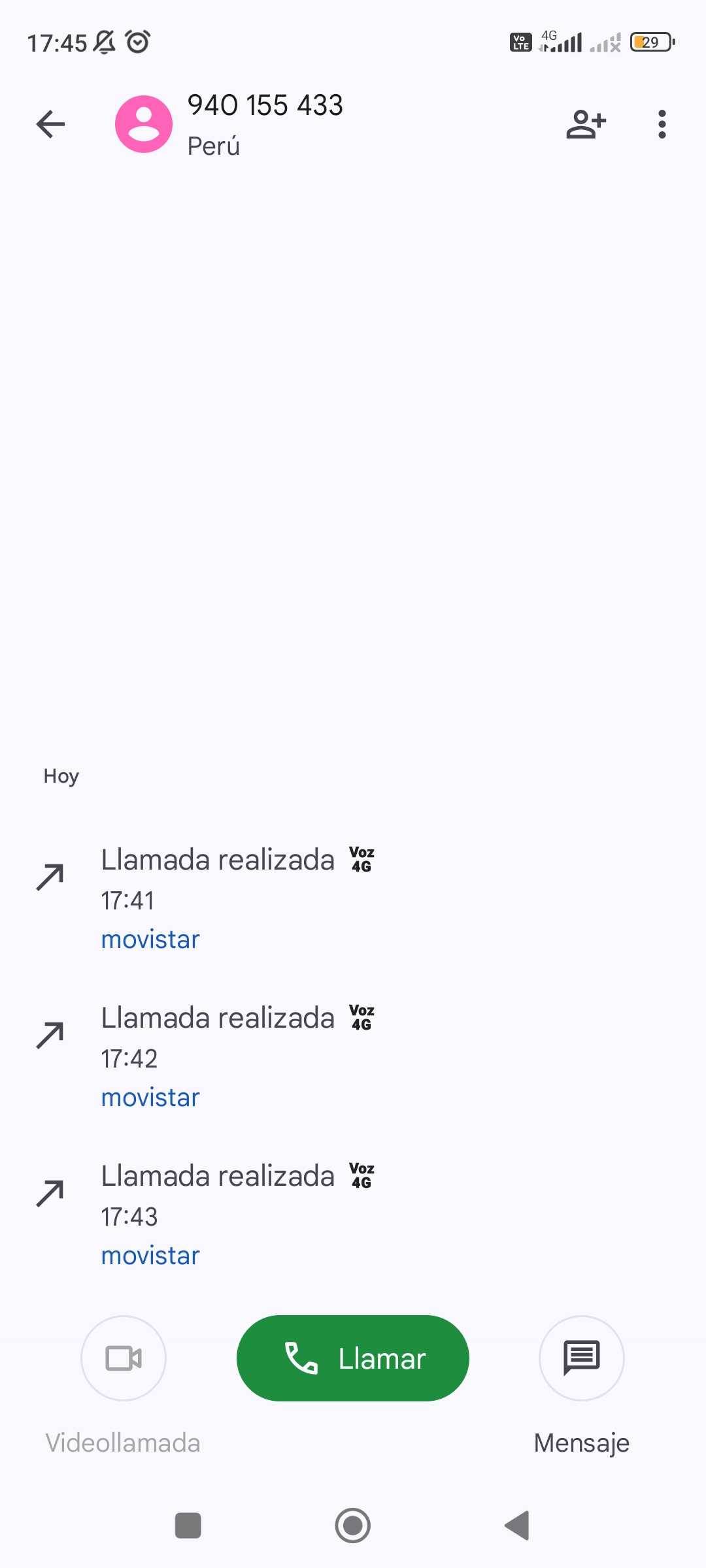Open the three-dot overflow menu
The width and height of the screenshot is (706, 1568).
coord(662,124)
